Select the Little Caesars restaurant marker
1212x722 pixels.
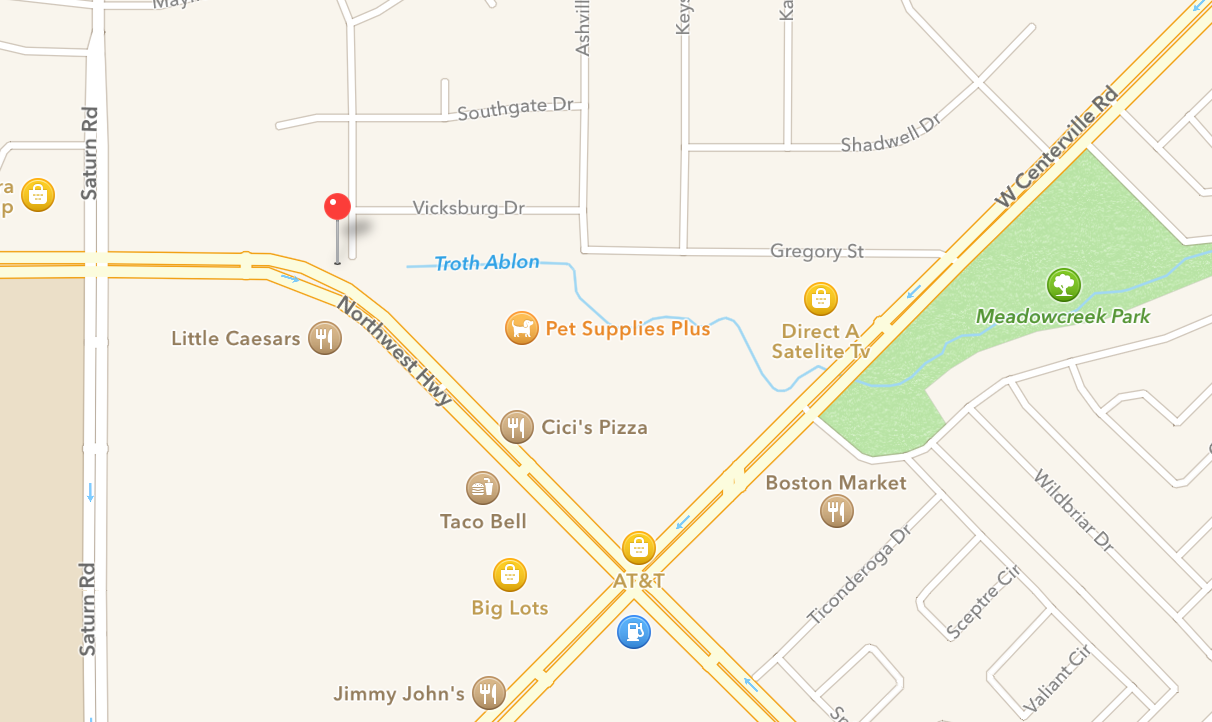(324, 338)
